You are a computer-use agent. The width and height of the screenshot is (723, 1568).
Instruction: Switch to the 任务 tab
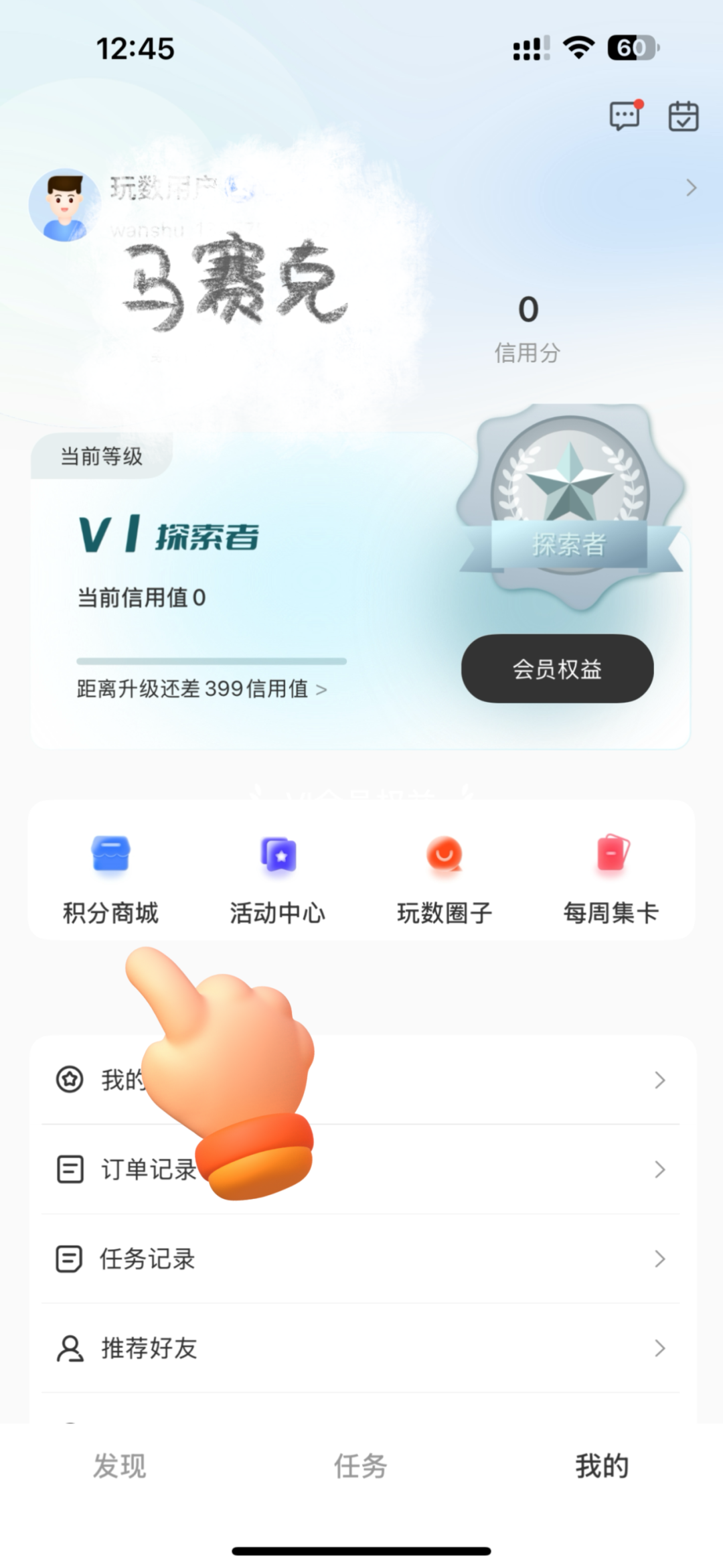(x=359, y=1466)
